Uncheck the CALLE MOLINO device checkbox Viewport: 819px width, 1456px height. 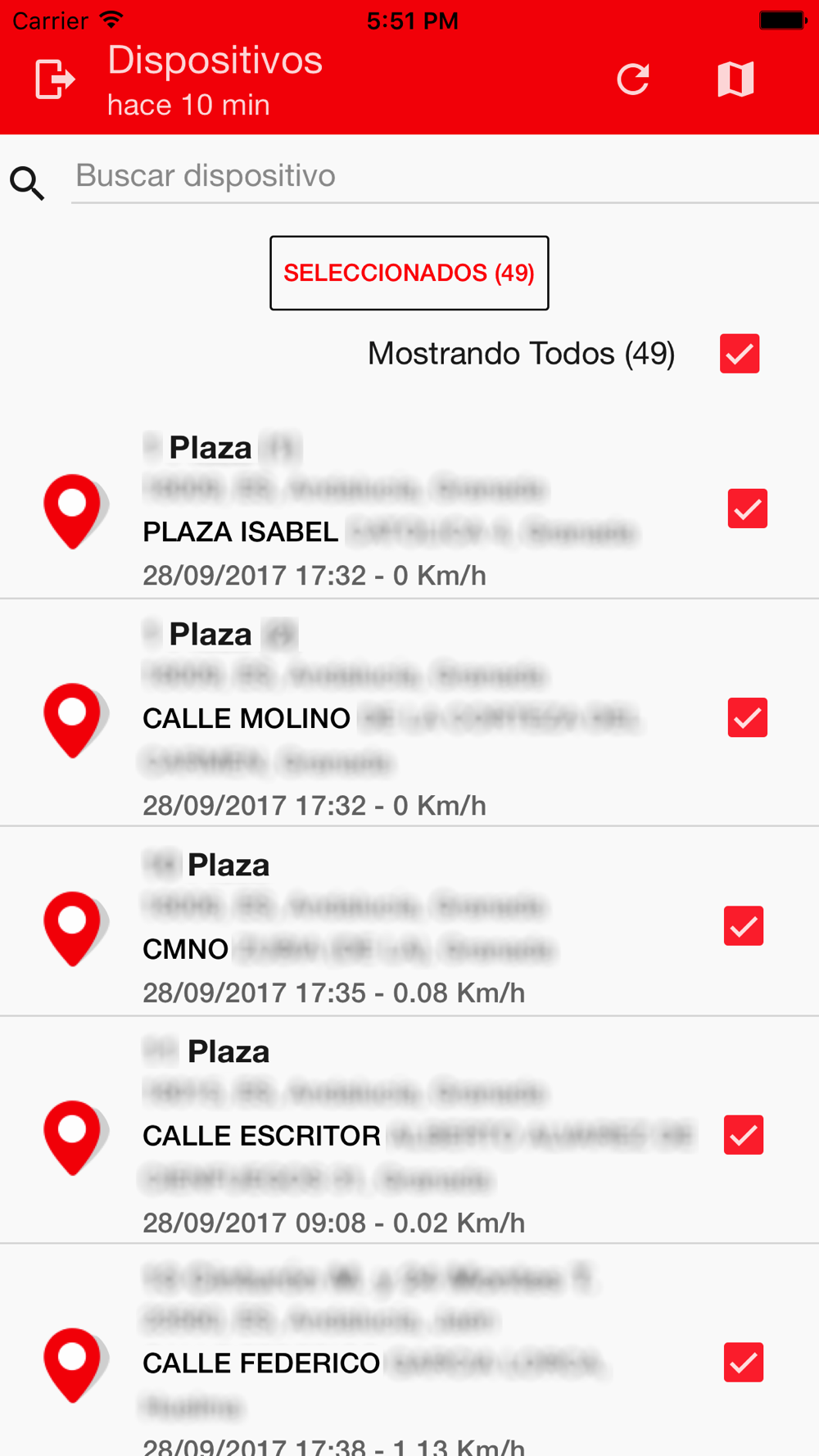click(748, 717)
